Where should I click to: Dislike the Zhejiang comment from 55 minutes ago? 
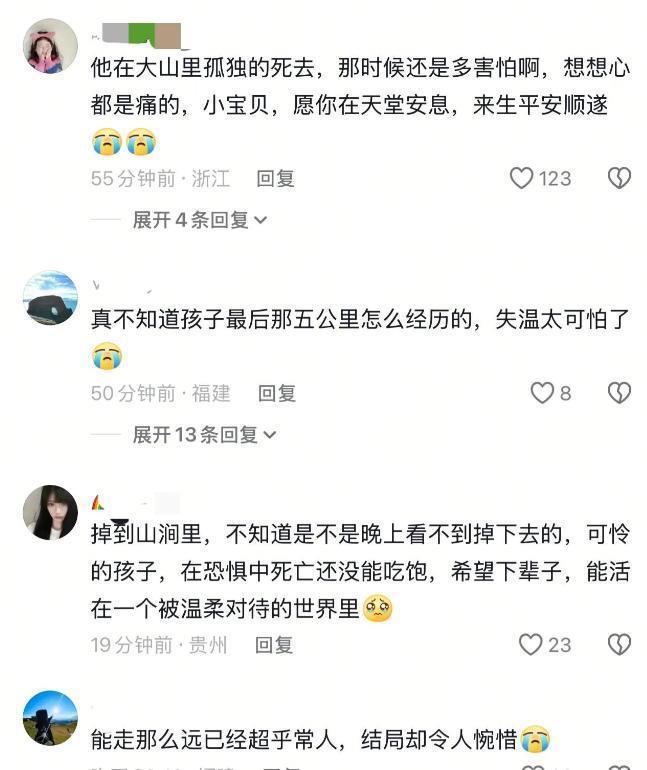pyautogui.click(x=619, y=179)
